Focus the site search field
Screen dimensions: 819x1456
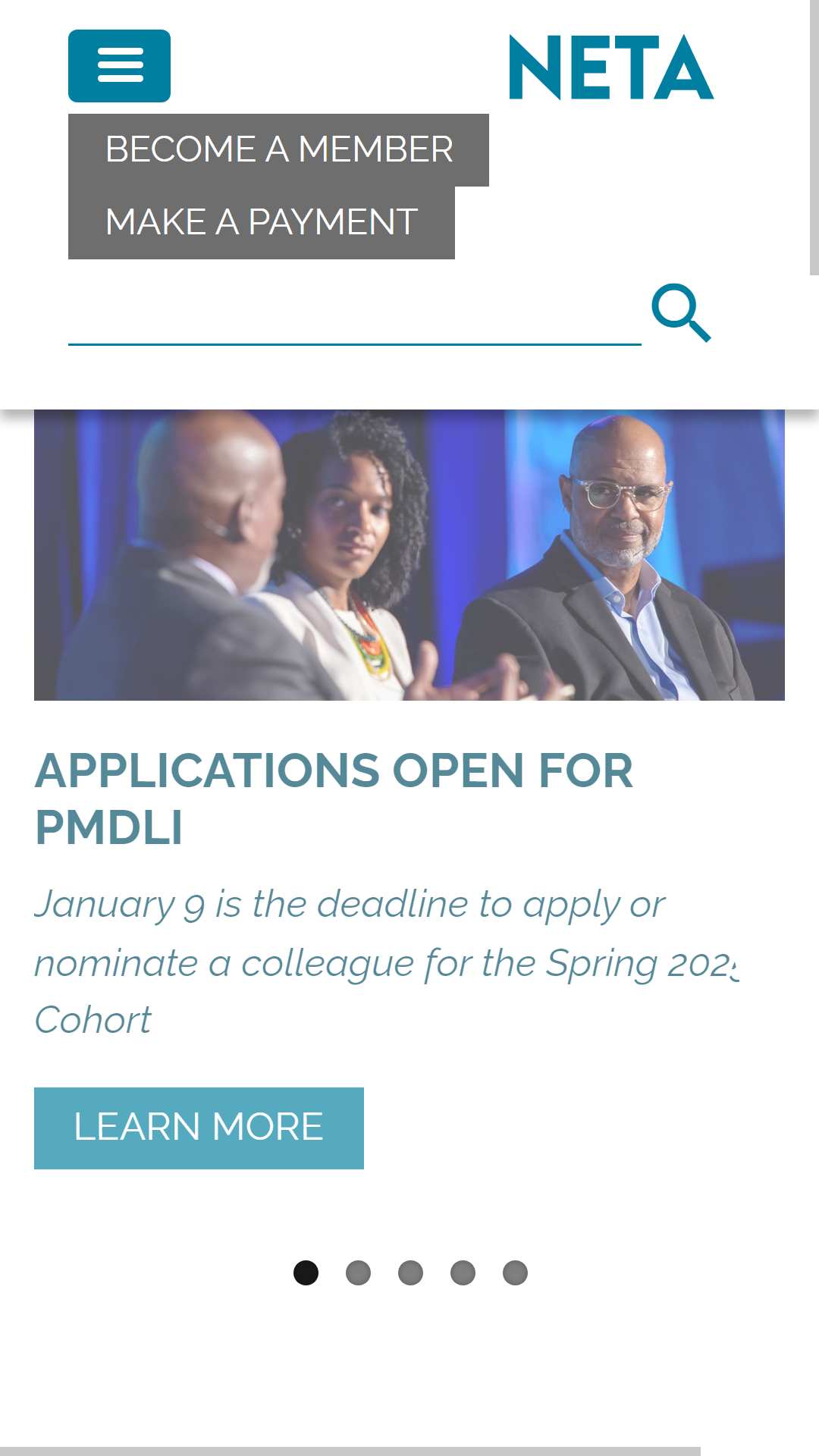[x=355, y=314]
